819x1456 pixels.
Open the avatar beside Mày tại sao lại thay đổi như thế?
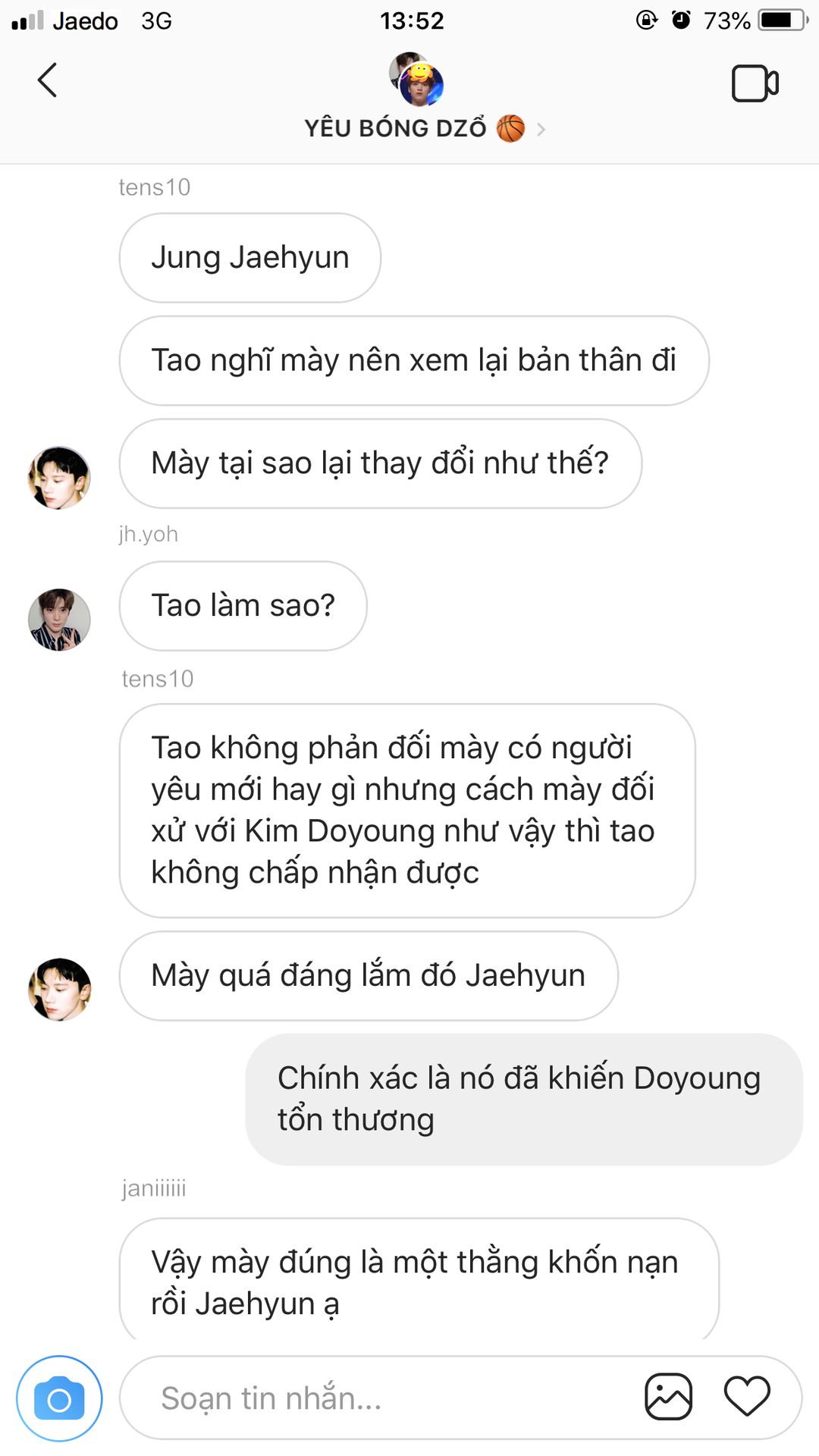(59, 478)
